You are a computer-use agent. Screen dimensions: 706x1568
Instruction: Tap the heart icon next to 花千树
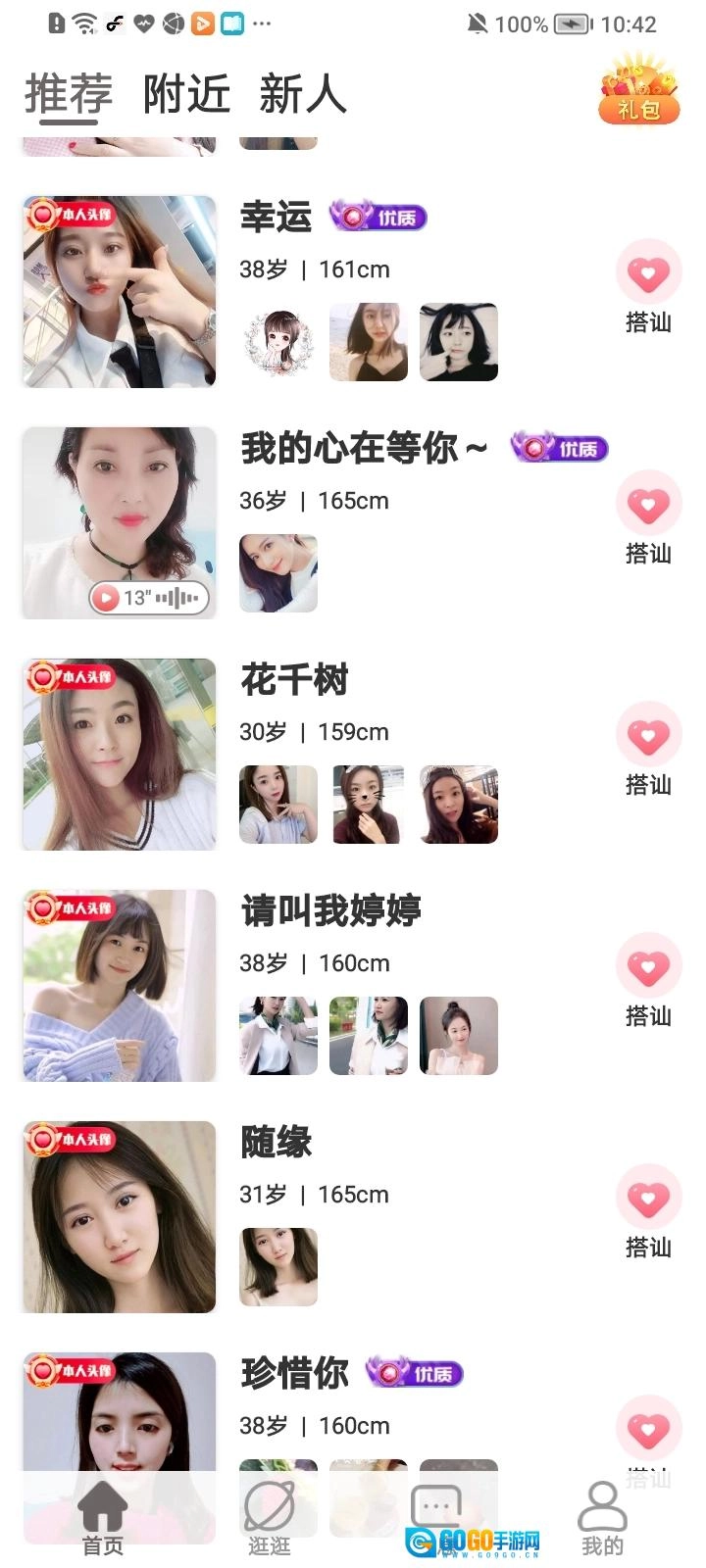tap(648, 735)
